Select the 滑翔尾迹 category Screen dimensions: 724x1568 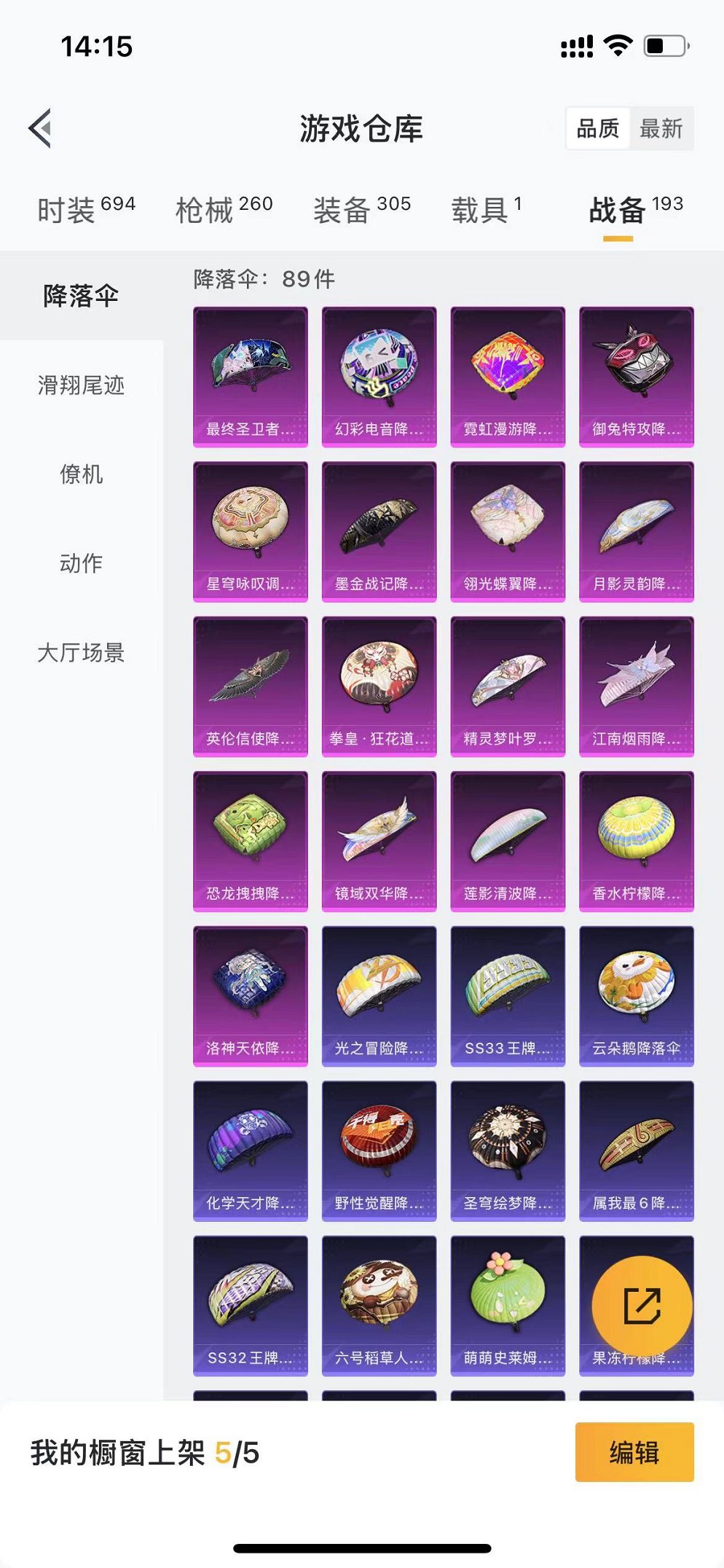[81, 385]
